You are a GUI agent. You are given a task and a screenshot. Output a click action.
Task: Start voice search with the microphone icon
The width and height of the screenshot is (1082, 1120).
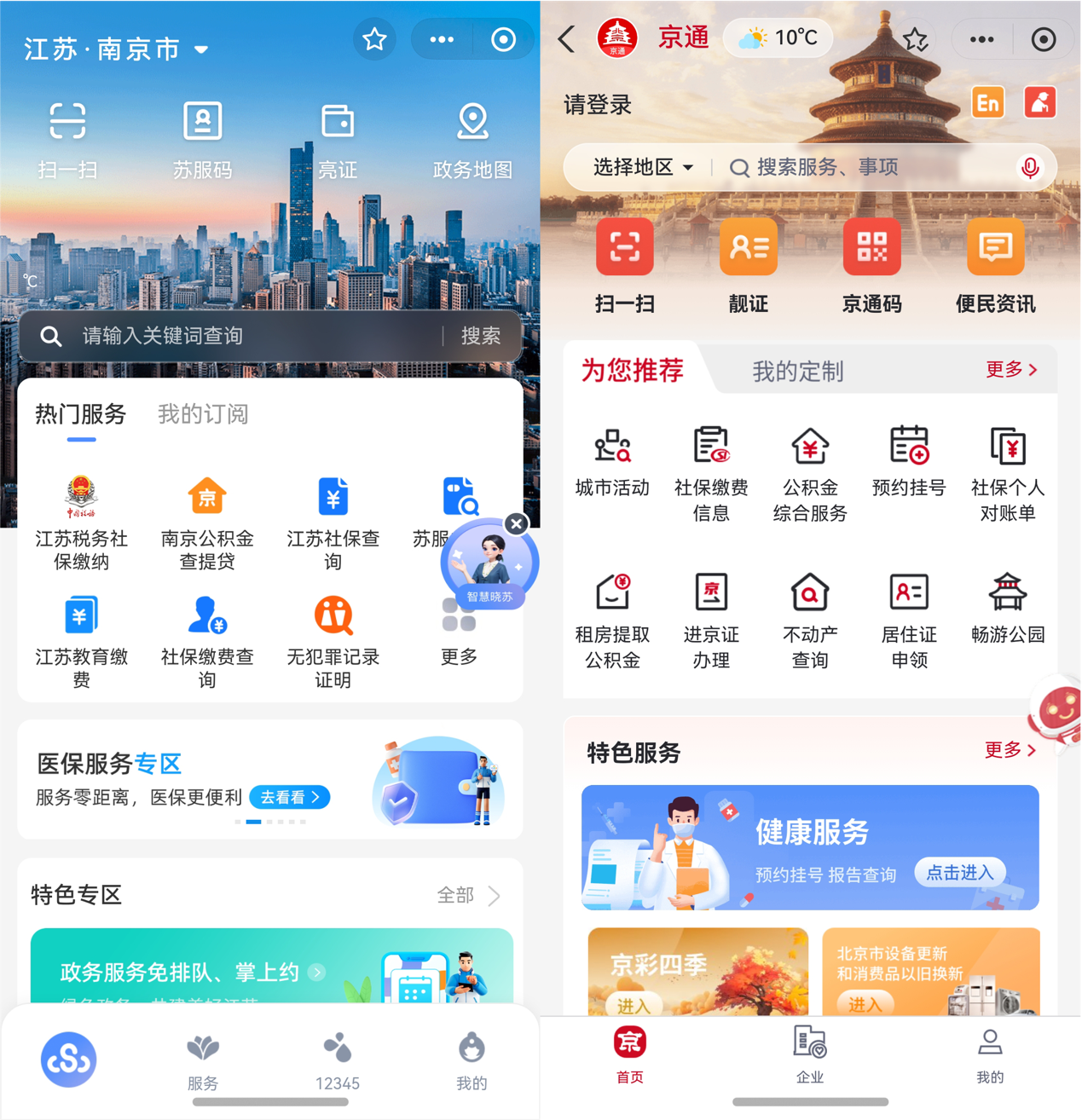1030,167
